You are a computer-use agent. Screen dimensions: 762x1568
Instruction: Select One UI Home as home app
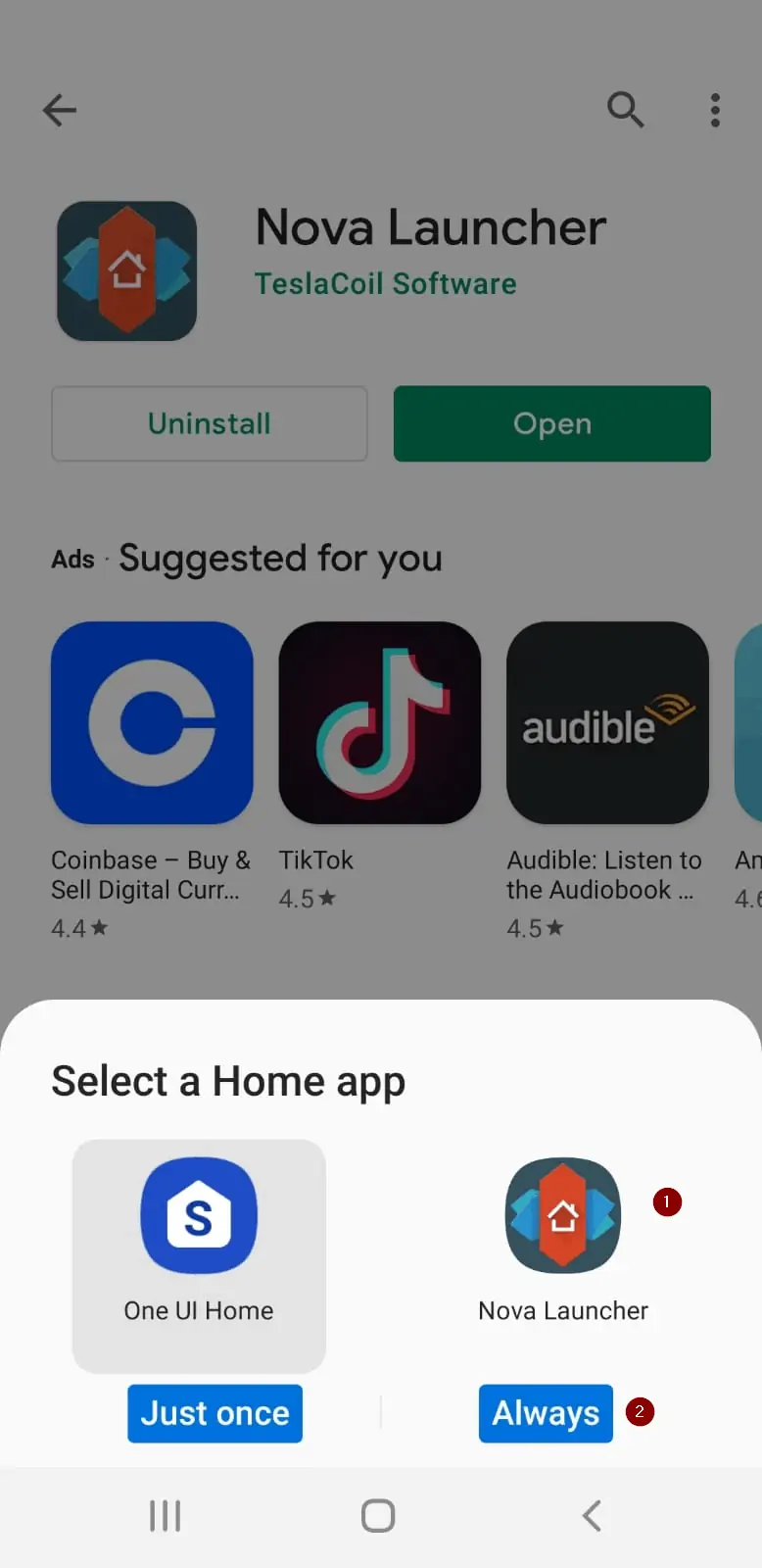pyautogui.click(x=199, y=1255)
